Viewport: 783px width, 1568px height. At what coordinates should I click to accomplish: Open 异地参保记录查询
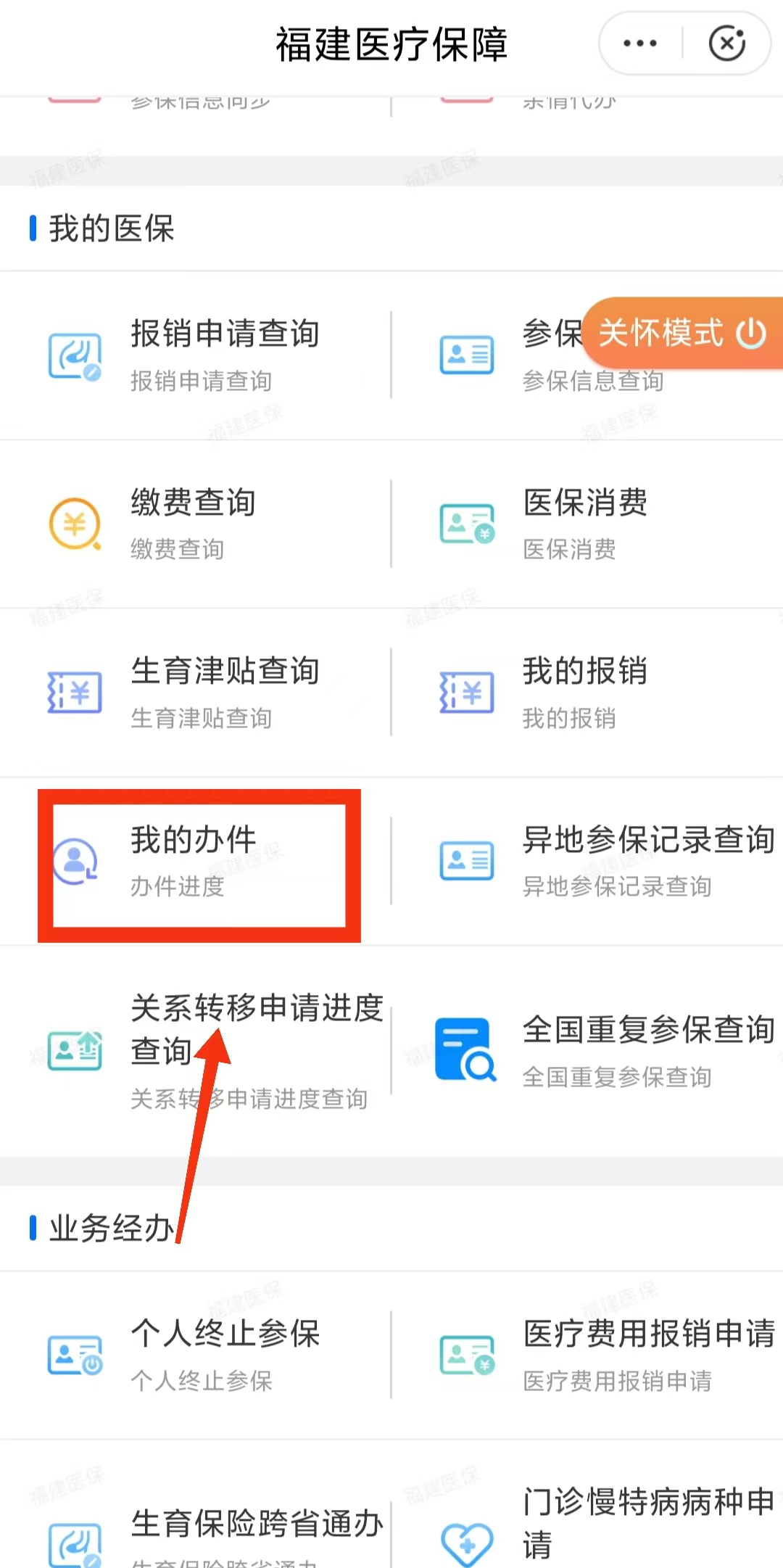[587, 862]
